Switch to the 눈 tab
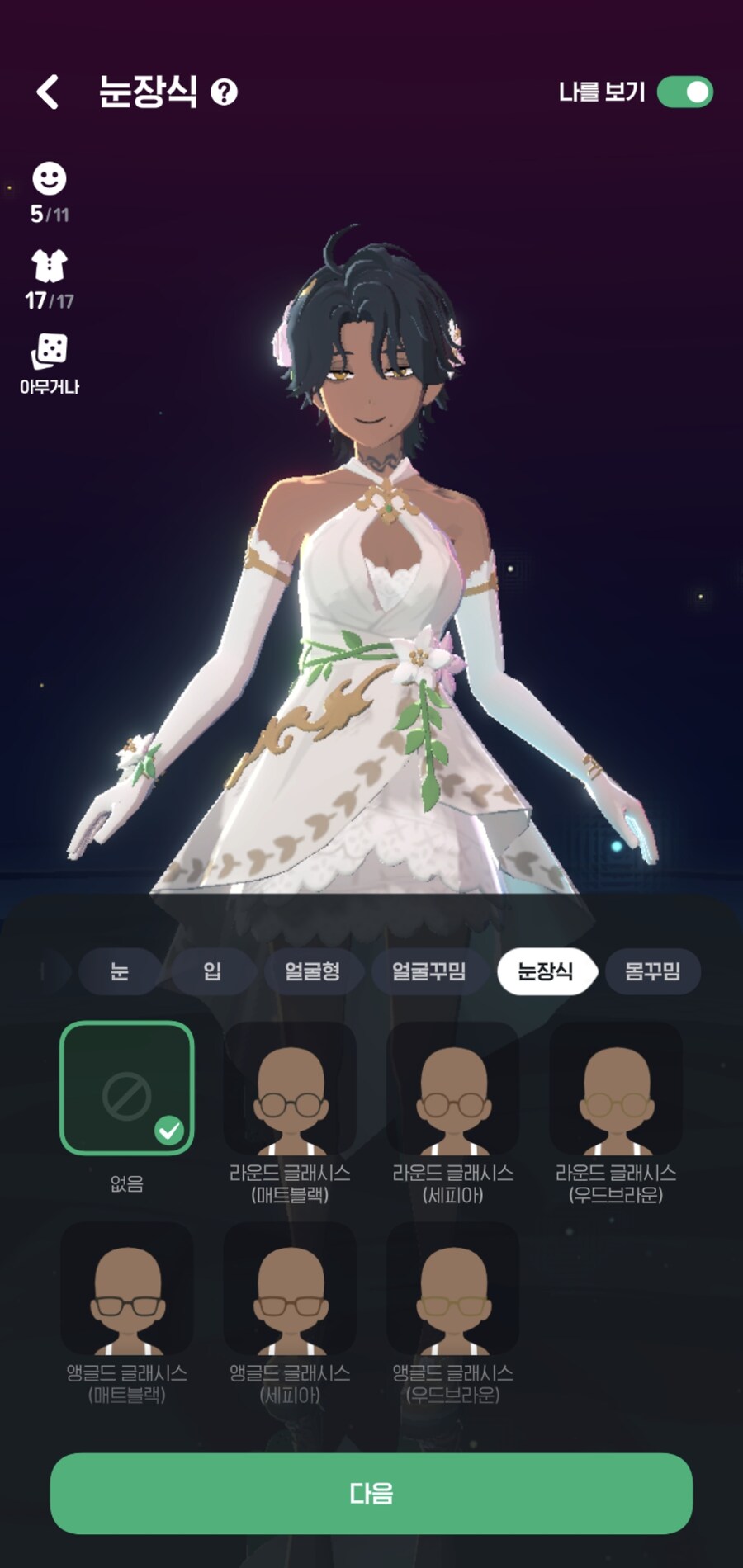 click(x=120, y=971)
